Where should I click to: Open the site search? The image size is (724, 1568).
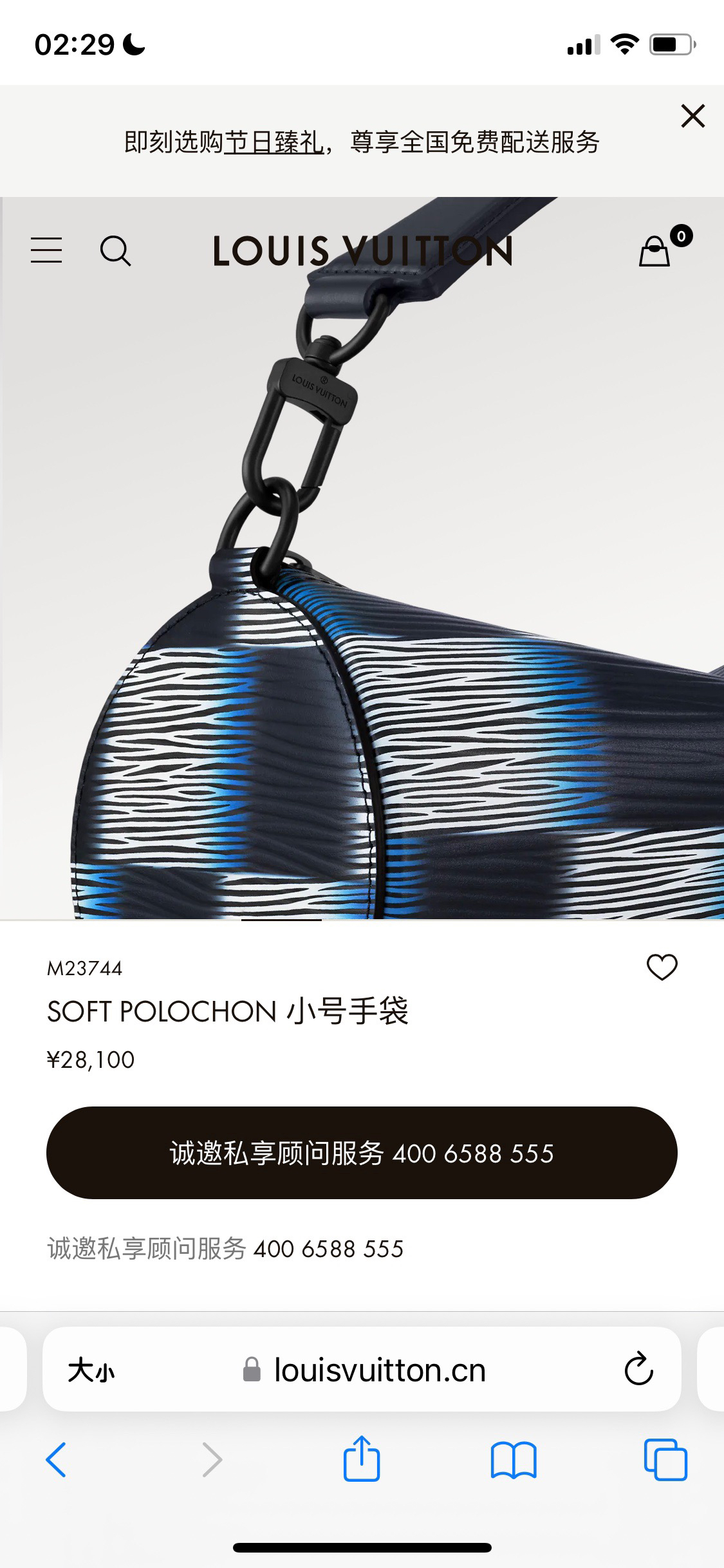click(x=115, y=250)
